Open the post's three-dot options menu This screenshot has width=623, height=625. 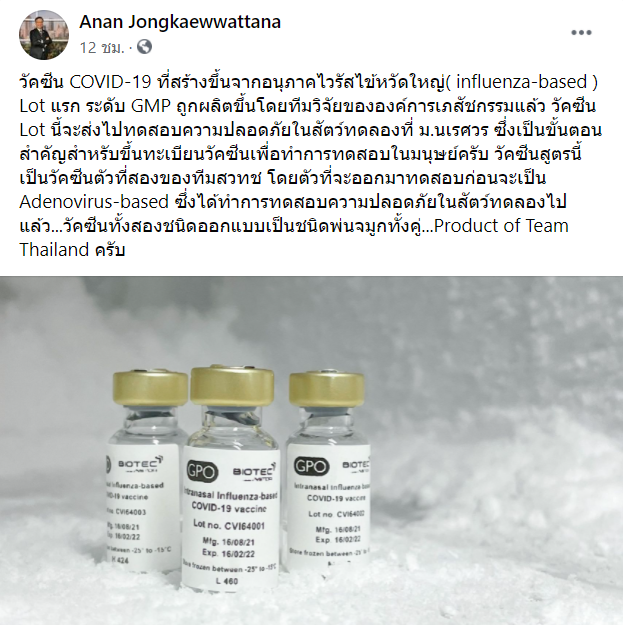point(581,33)
